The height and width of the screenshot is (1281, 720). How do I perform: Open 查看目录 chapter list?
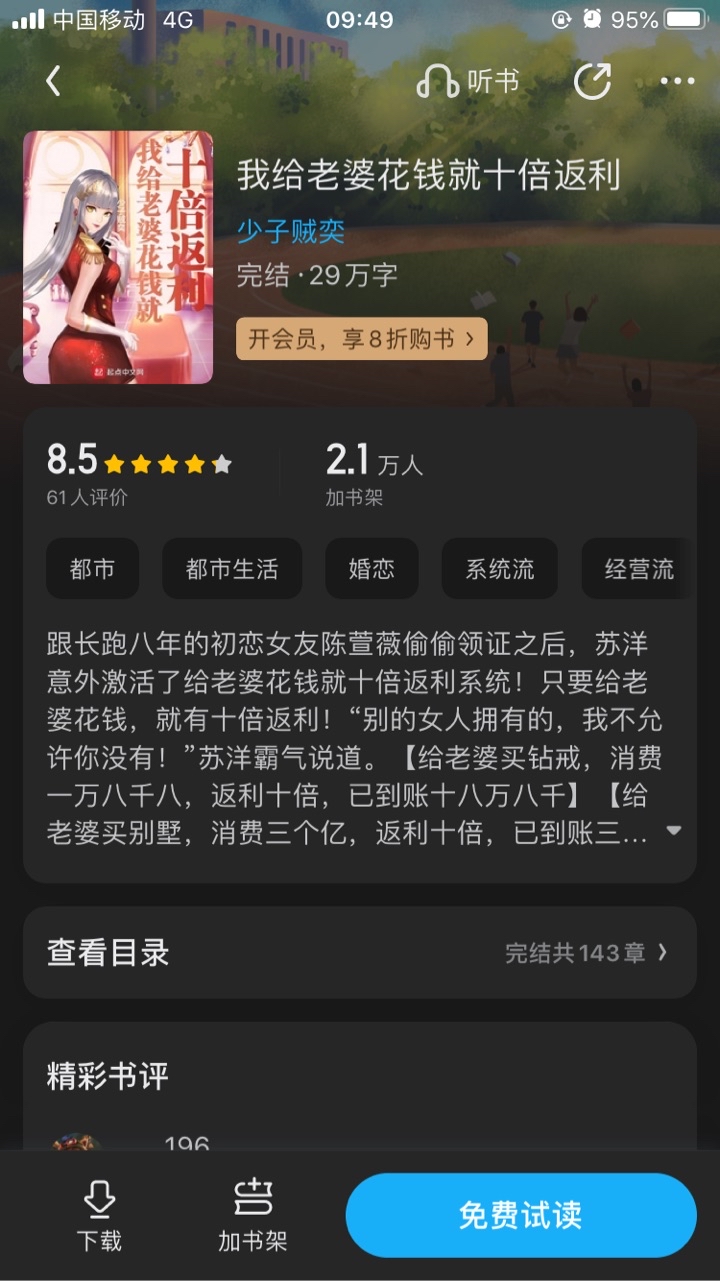point(359,952)
